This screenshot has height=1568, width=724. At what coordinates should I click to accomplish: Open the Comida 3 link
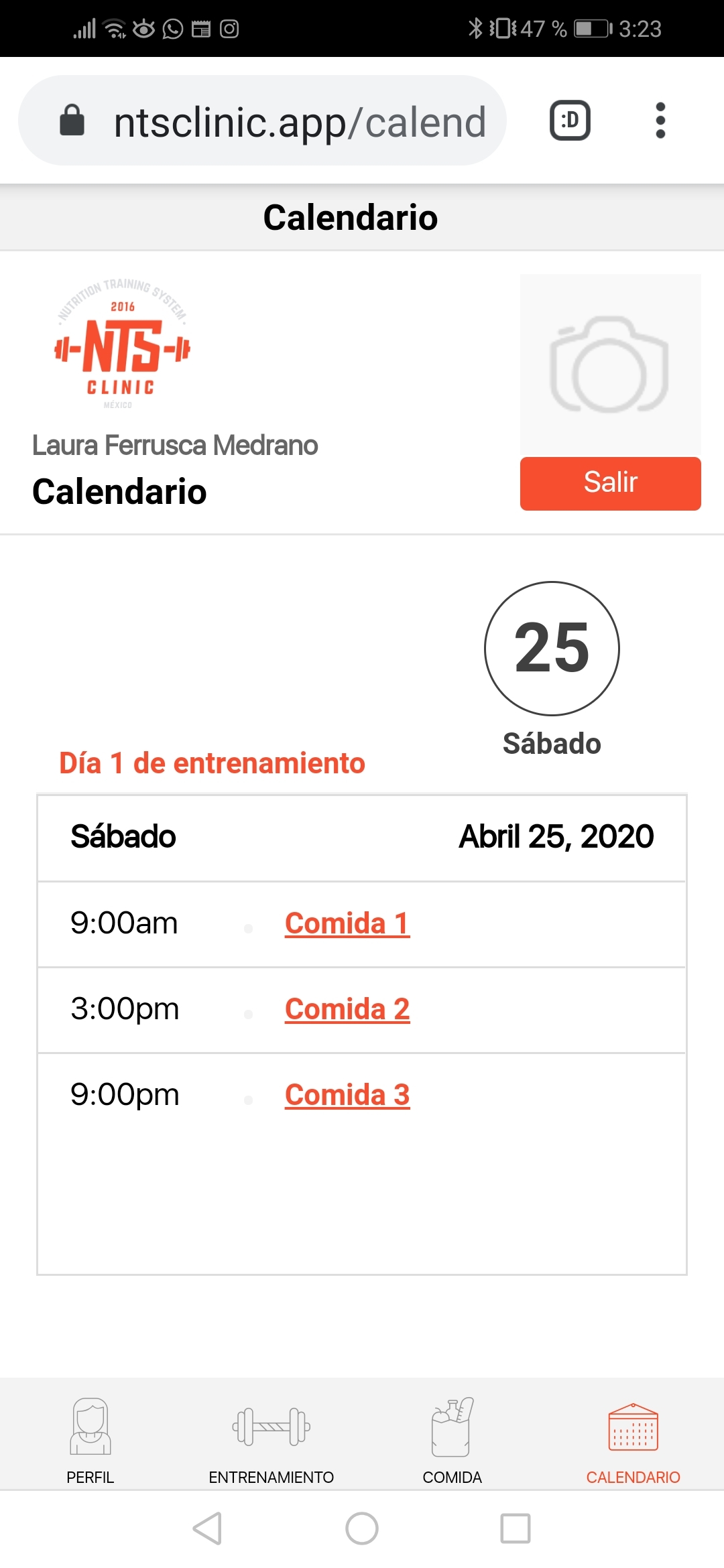coord(347,1095)
